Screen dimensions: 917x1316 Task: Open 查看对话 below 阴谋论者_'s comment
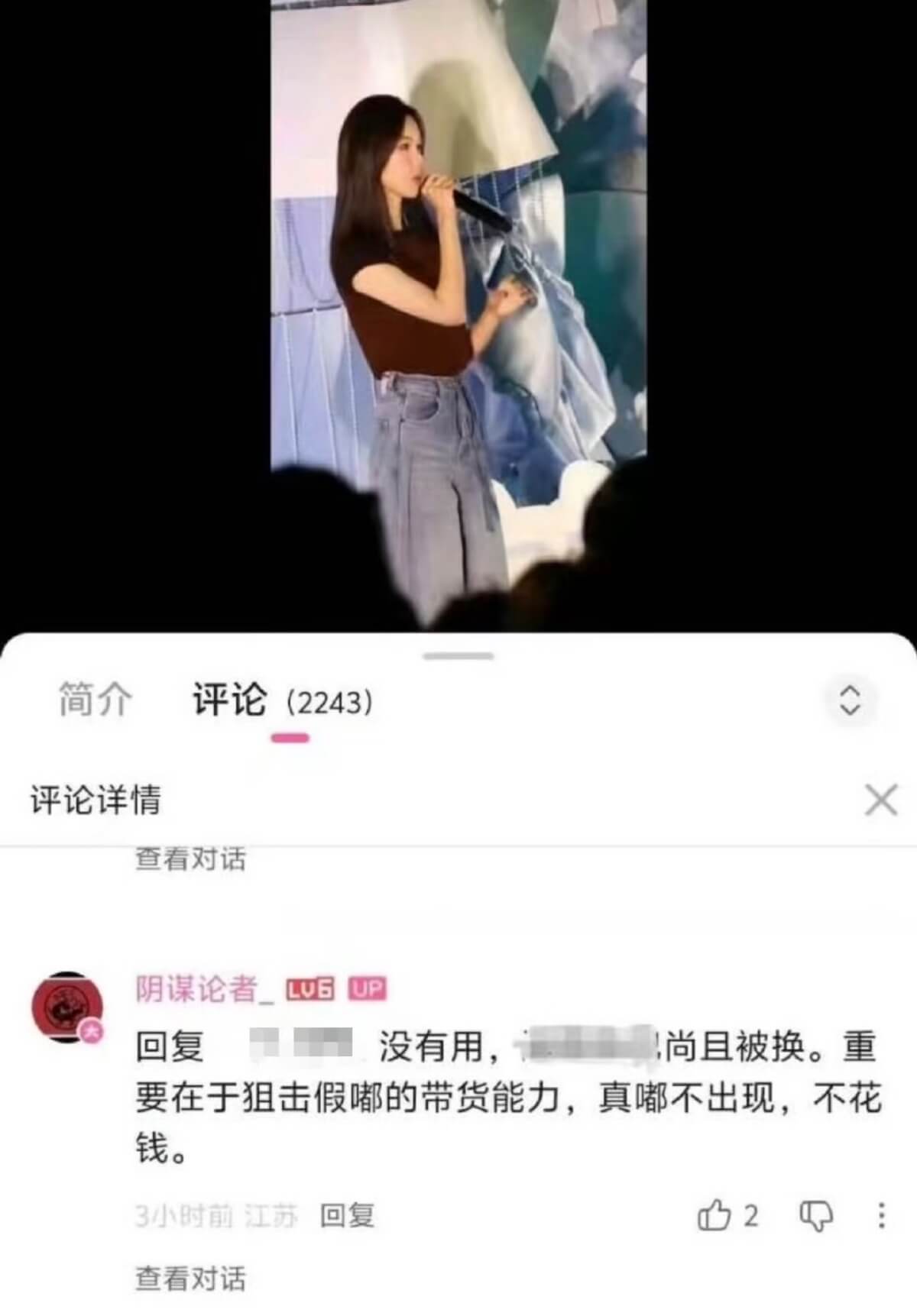click(190, 1279)
